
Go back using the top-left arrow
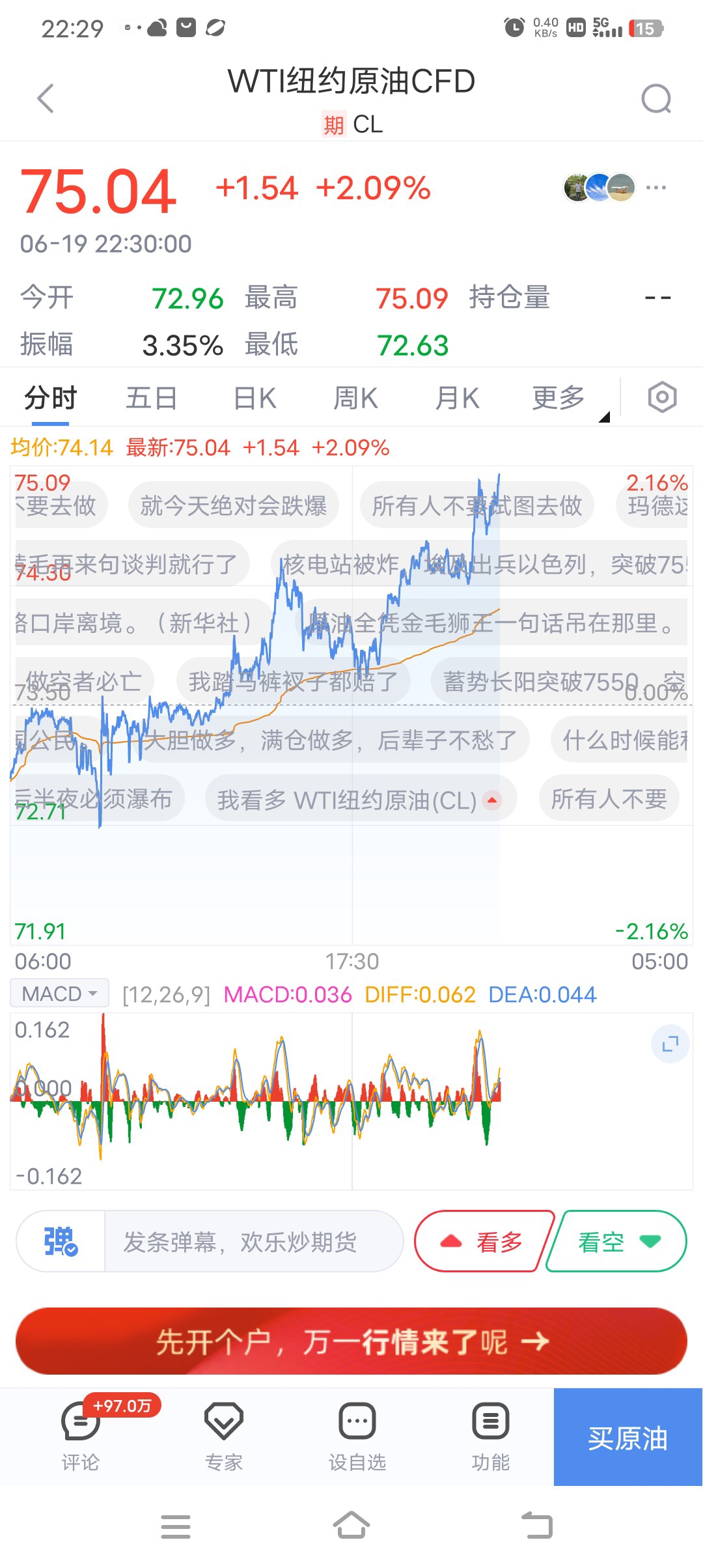46,99
